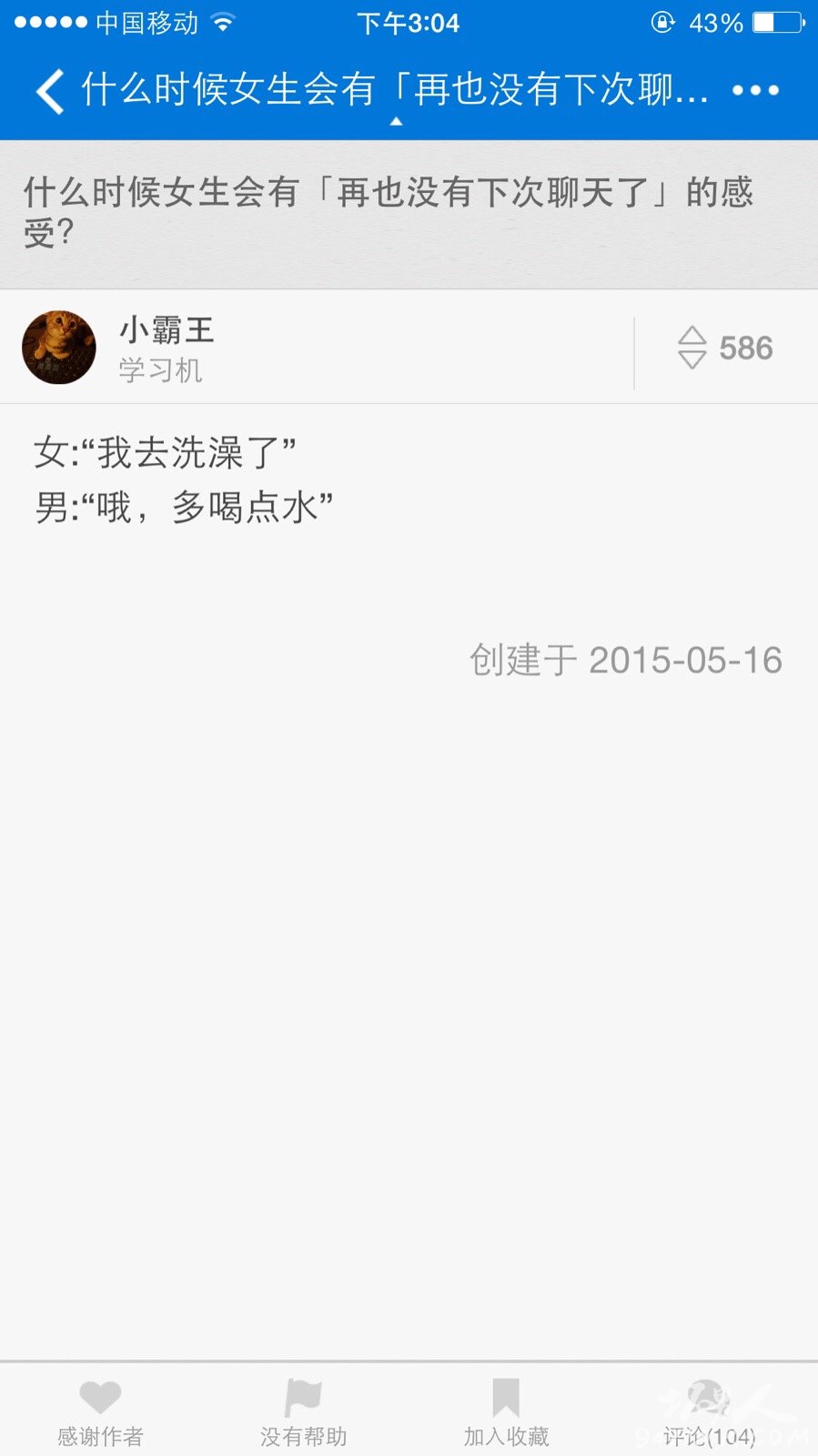Add answer to favorites via 加入收藏

[x=507, y=1411]
